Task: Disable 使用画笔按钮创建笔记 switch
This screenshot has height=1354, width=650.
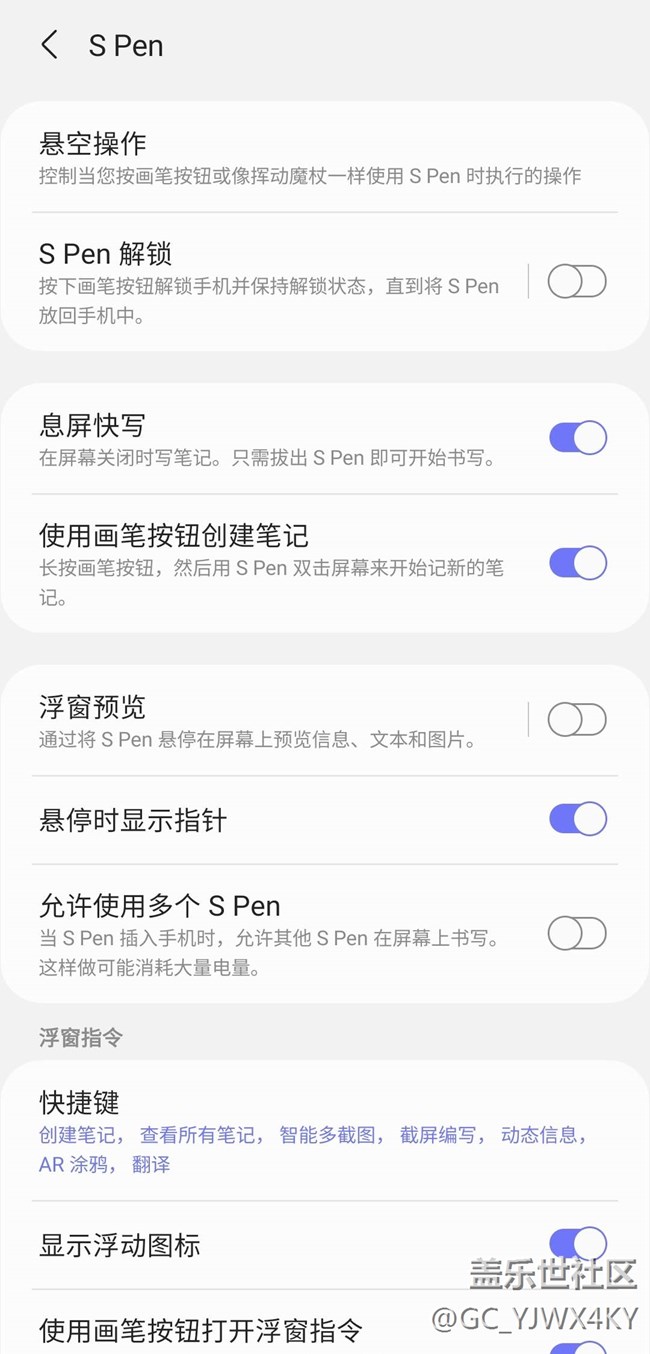Action: 577,563
